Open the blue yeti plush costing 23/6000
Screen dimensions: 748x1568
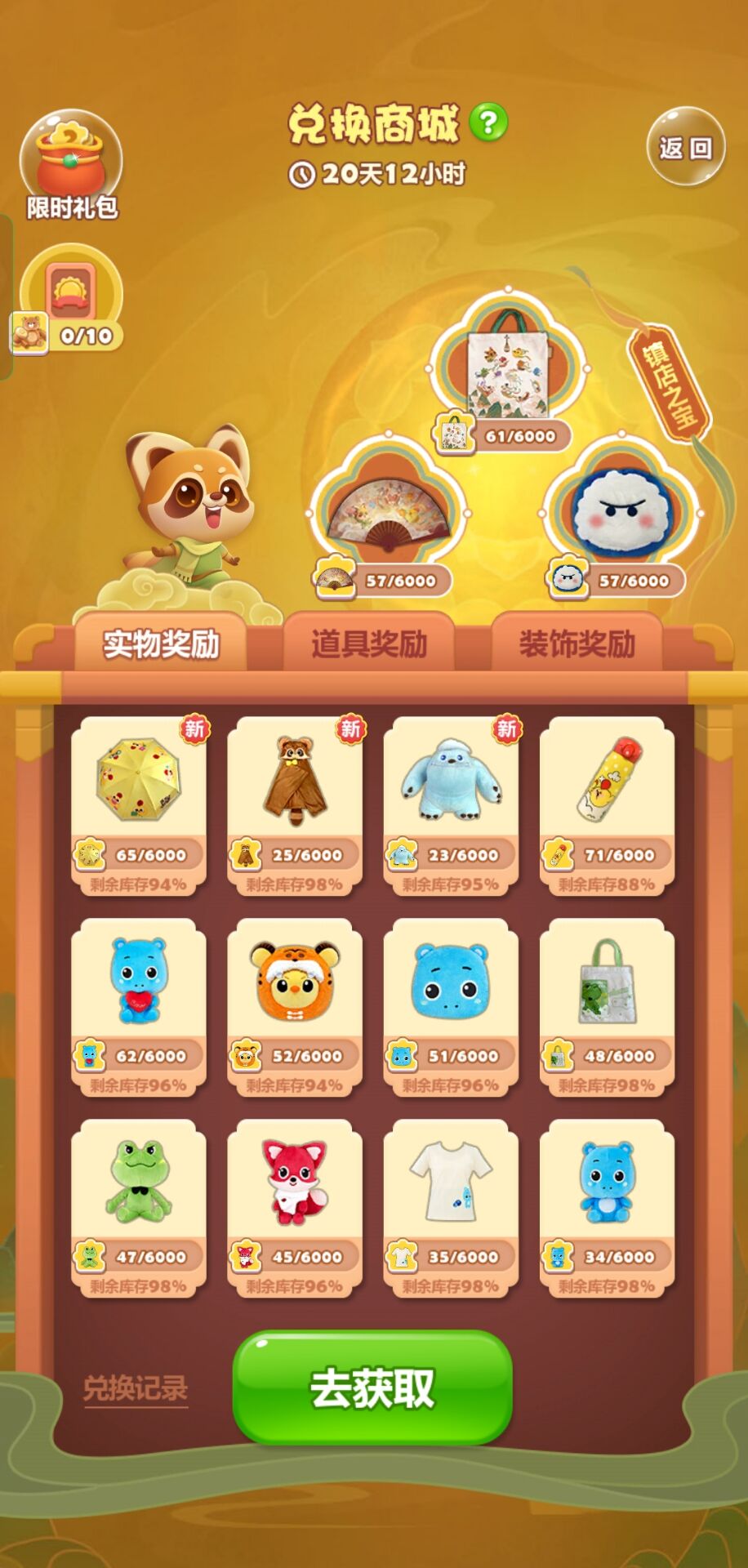451,804
